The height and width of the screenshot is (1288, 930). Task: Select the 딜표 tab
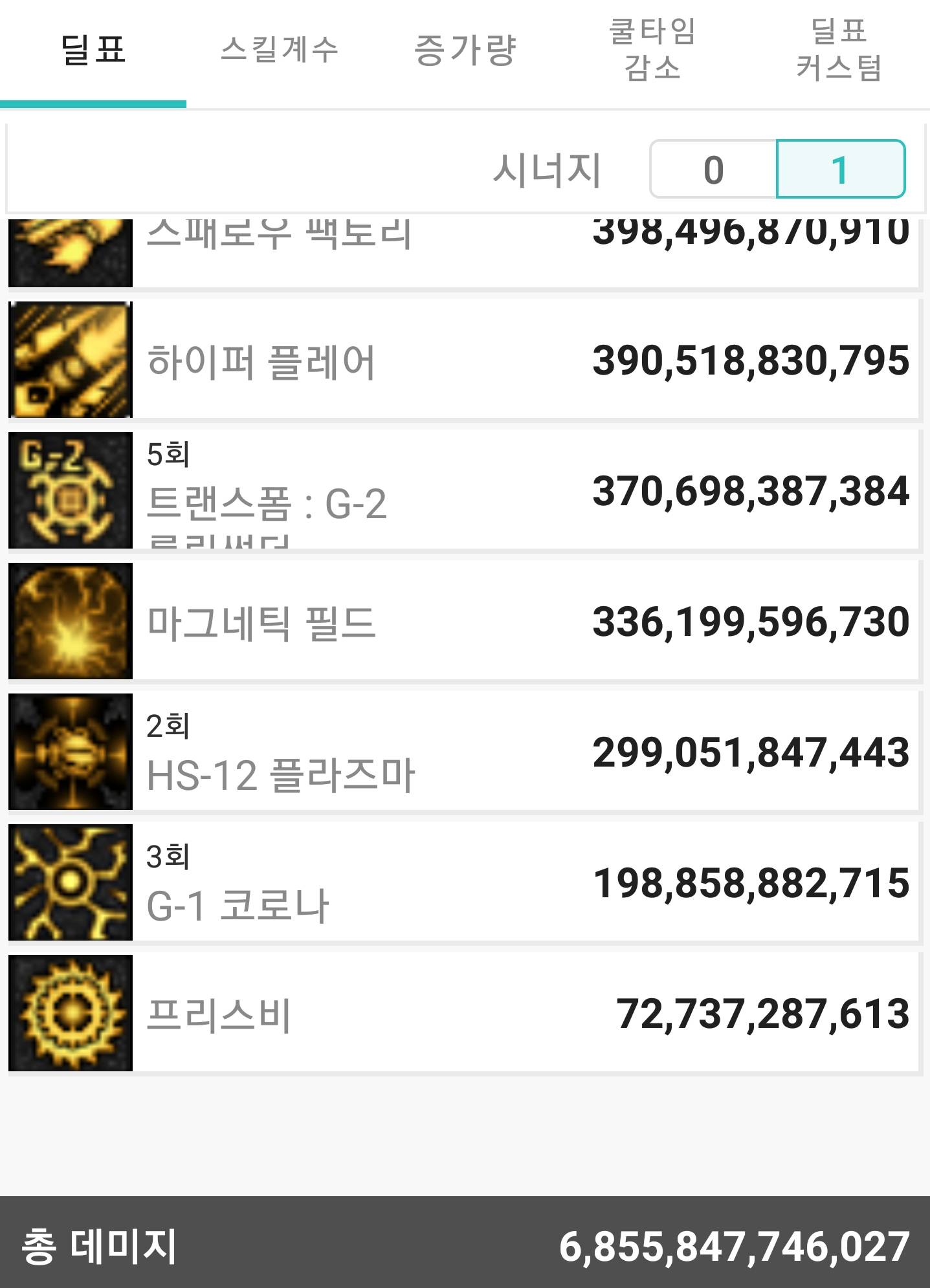[x=93, y=50]
